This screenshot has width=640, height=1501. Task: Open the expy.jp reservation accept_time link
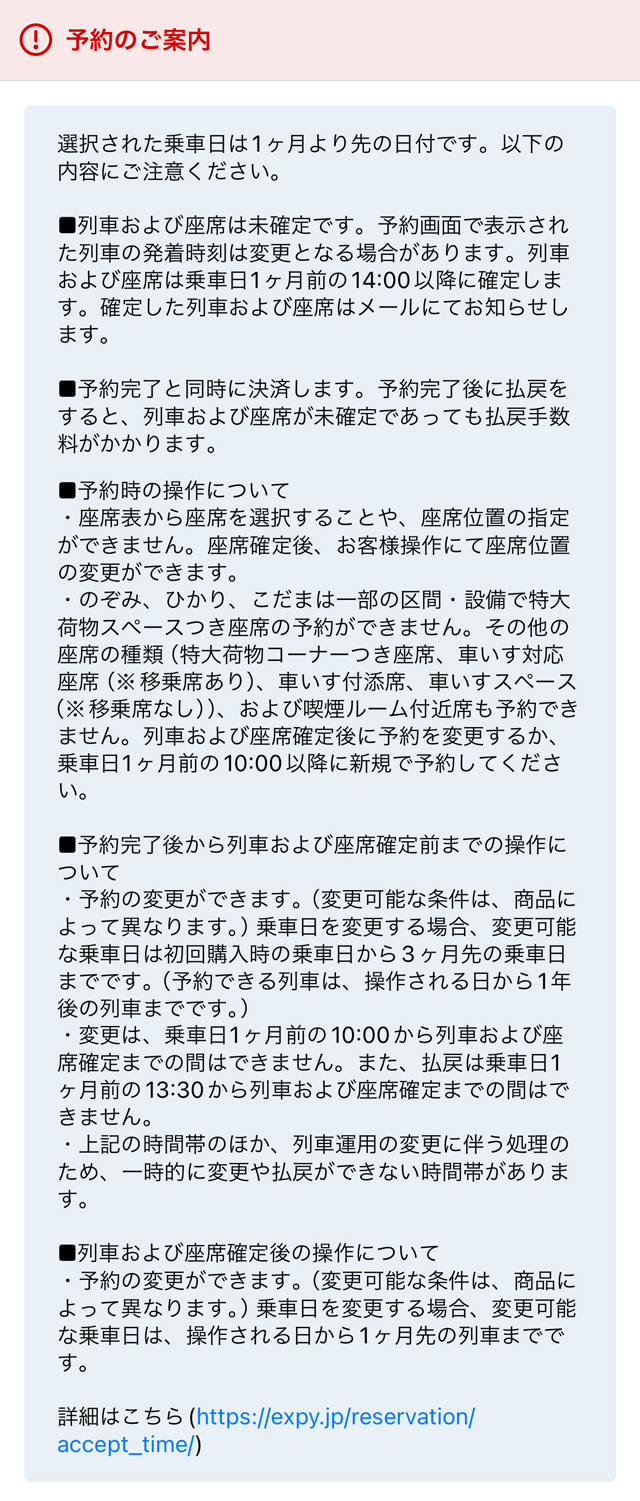point(335,1416)
